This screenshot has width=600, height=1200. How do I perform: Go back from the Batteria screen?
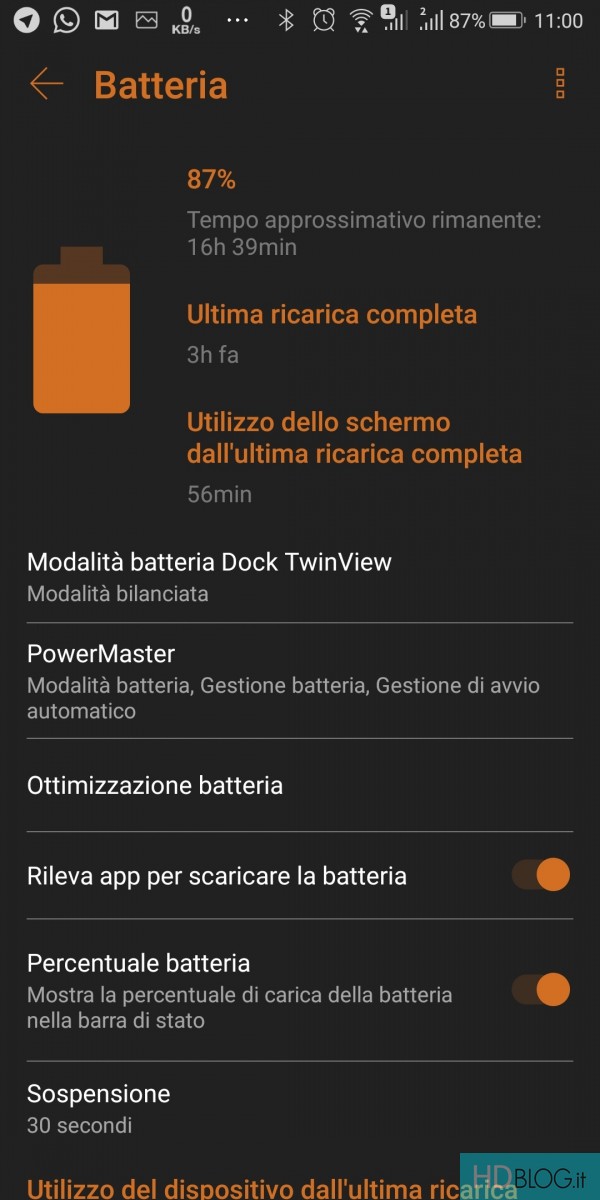click(x=46, y=84)
